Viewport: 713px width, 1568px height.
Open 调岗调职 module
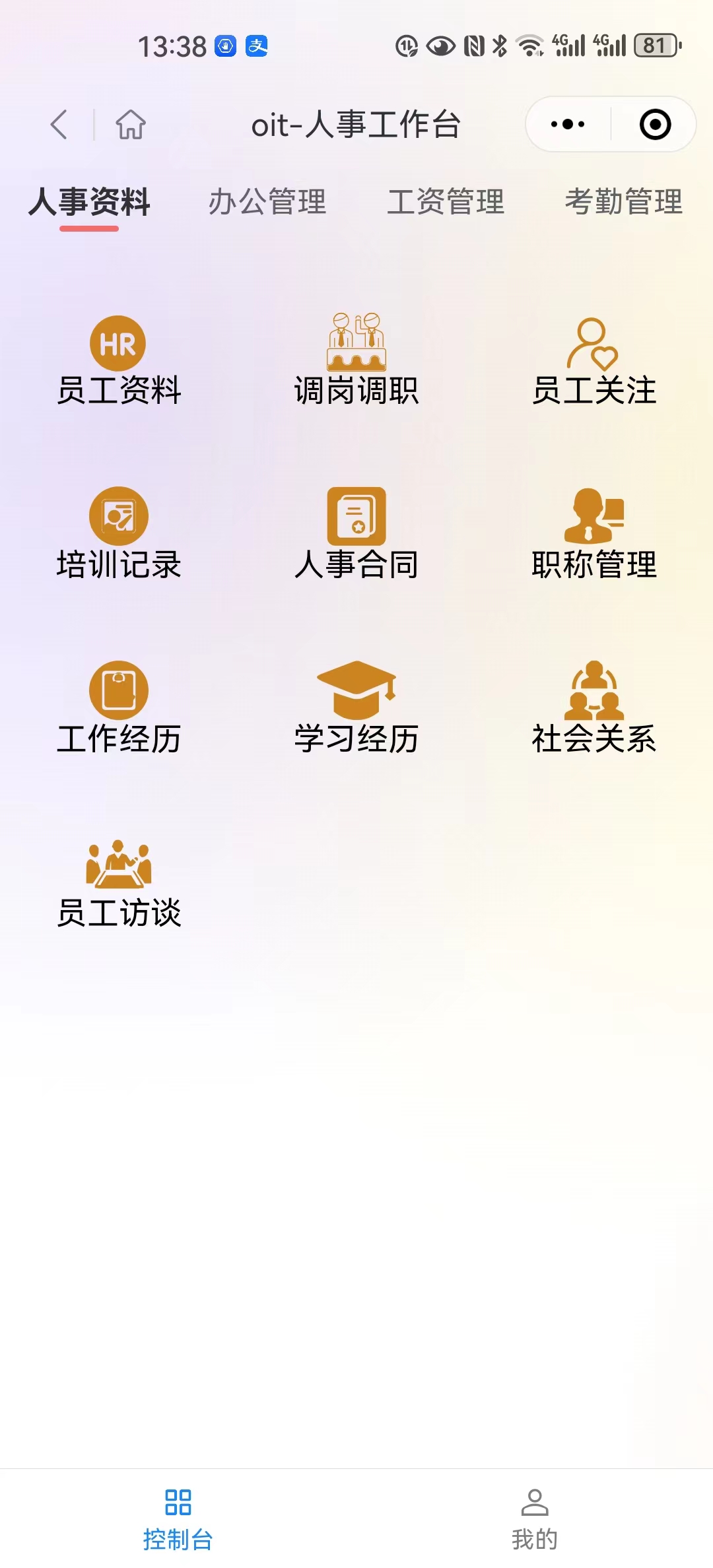(356, 360)
